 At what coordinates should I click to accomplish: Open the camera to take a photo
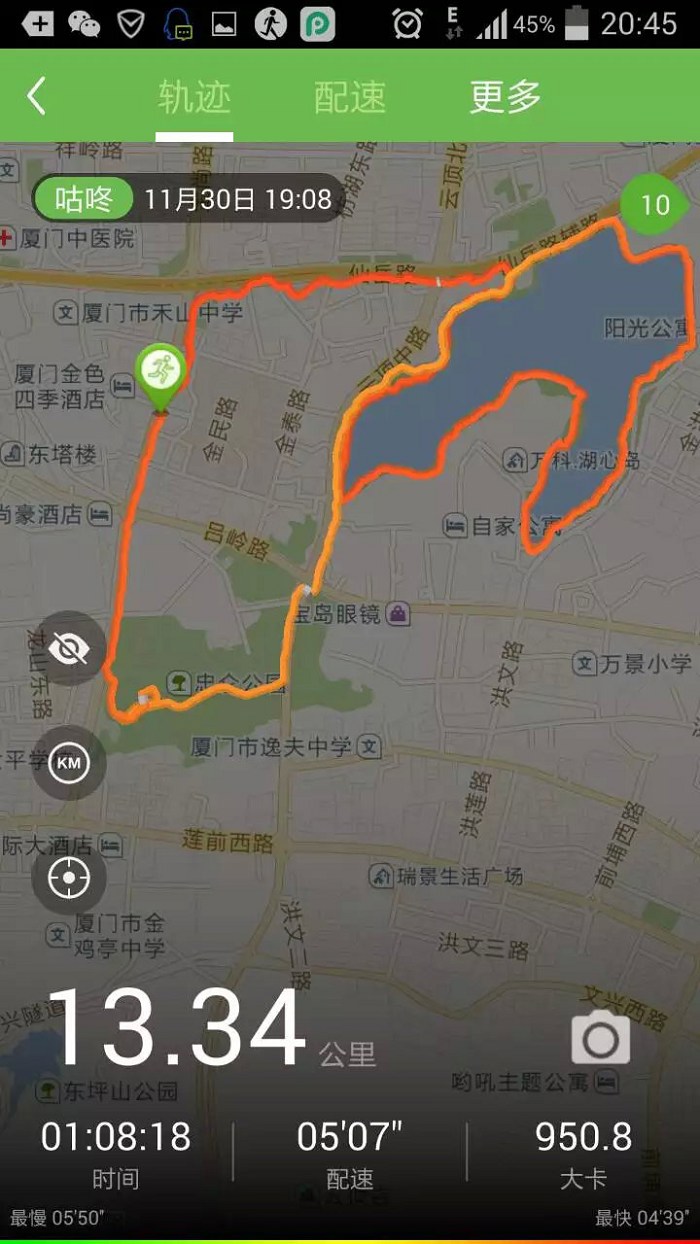pos(601,1038)
